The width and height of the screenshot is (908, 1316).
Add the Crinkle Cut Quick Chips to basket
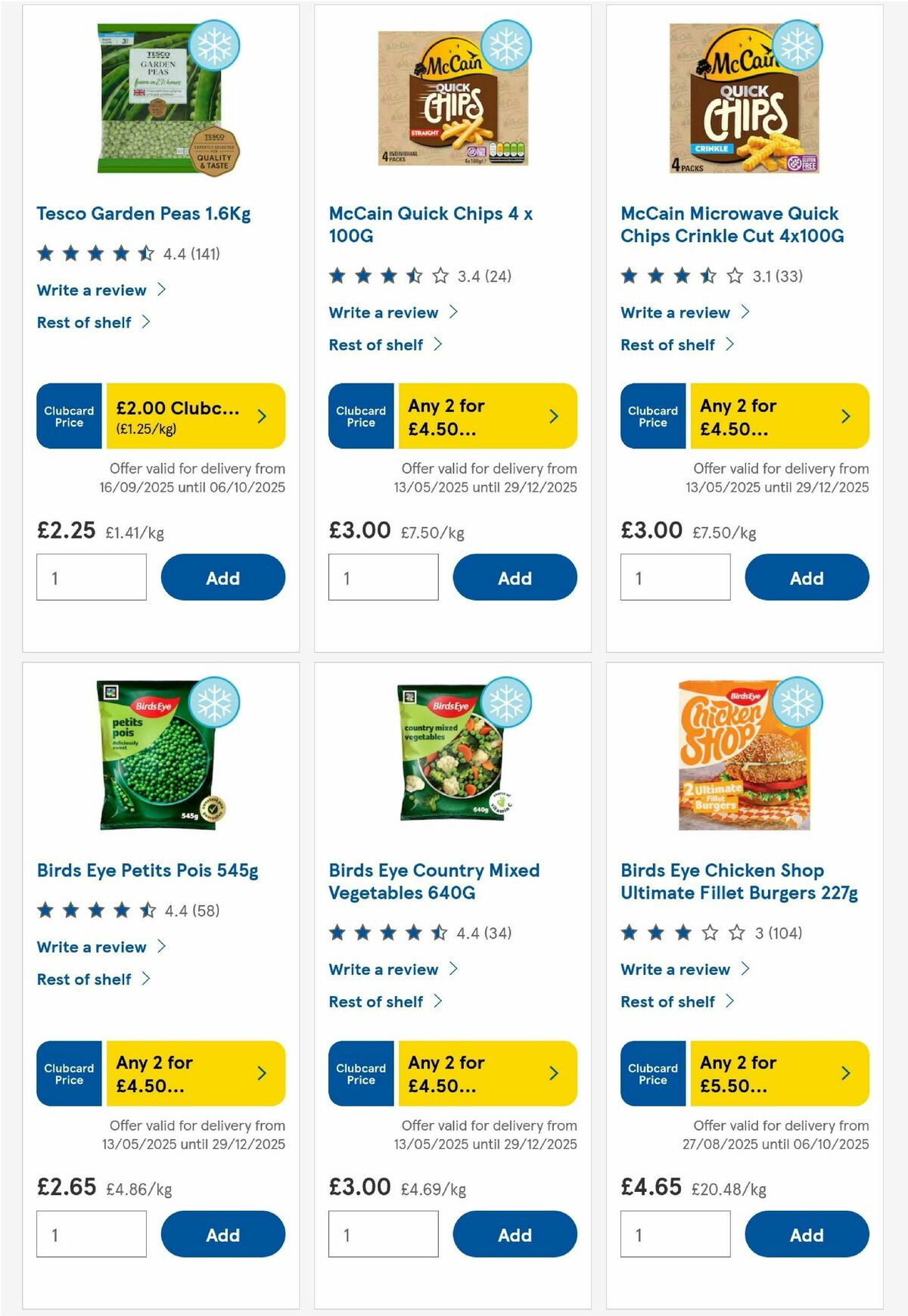[x=807, y=577]
